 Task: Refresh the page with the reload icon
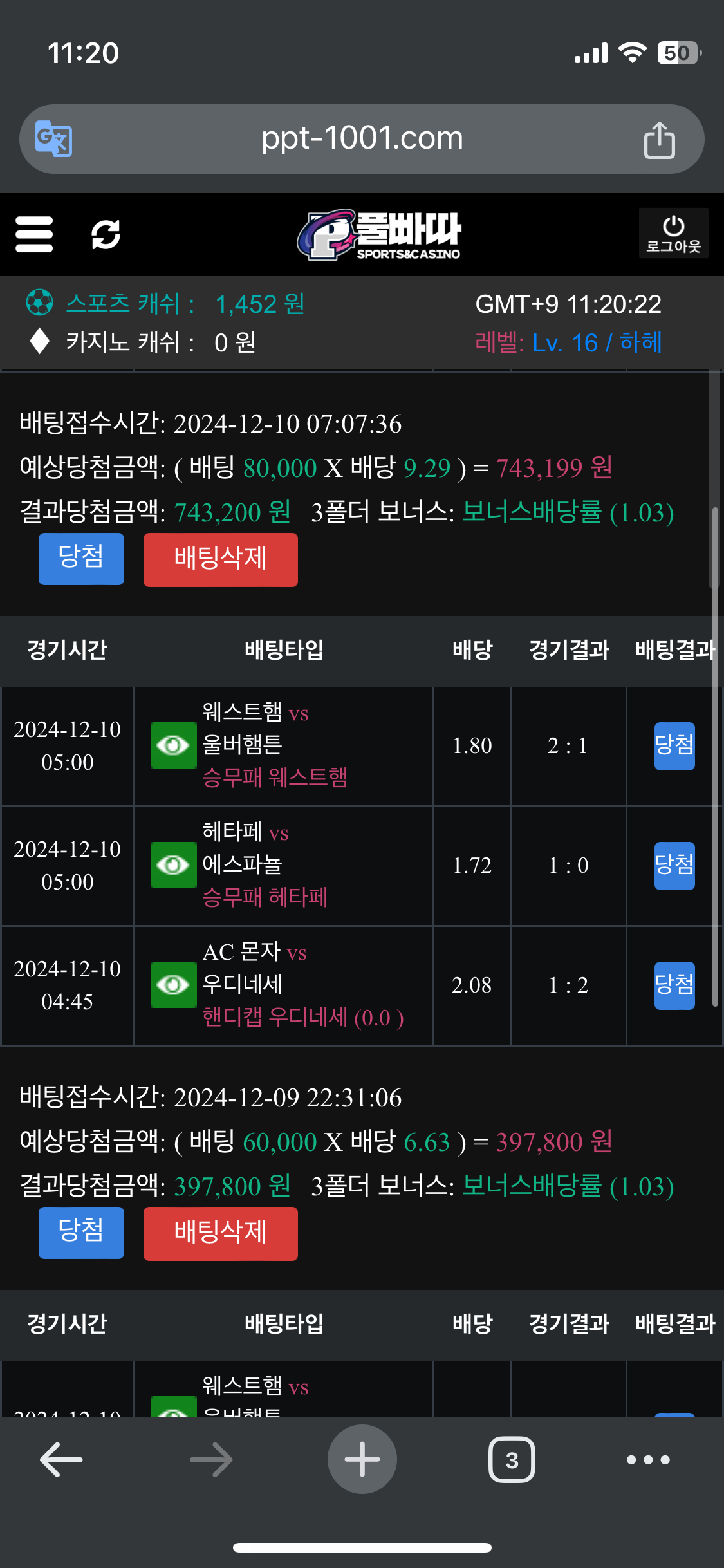(x=106, y=234)
